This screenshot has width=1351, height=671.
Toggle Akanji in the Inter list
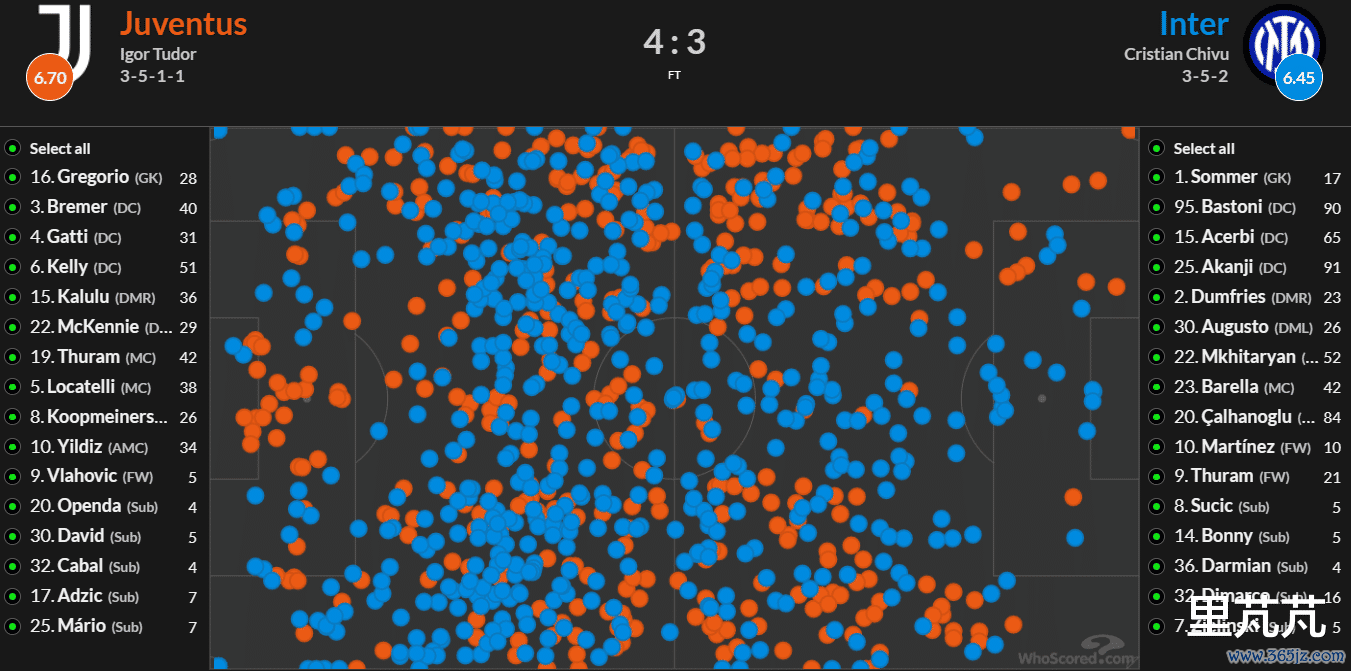click(x=1157, y=267)
